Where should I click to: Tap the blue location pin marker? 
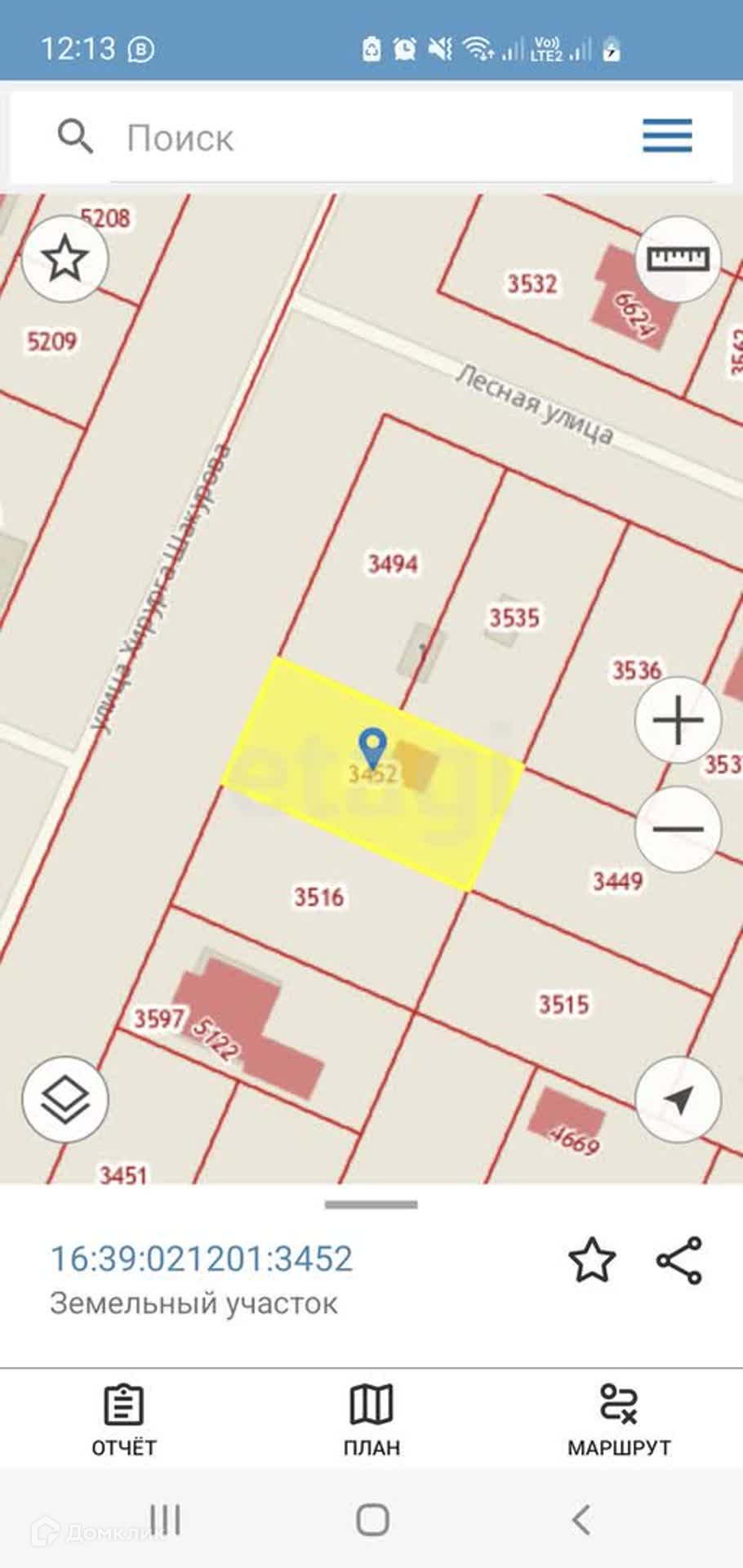coord(372,746)
